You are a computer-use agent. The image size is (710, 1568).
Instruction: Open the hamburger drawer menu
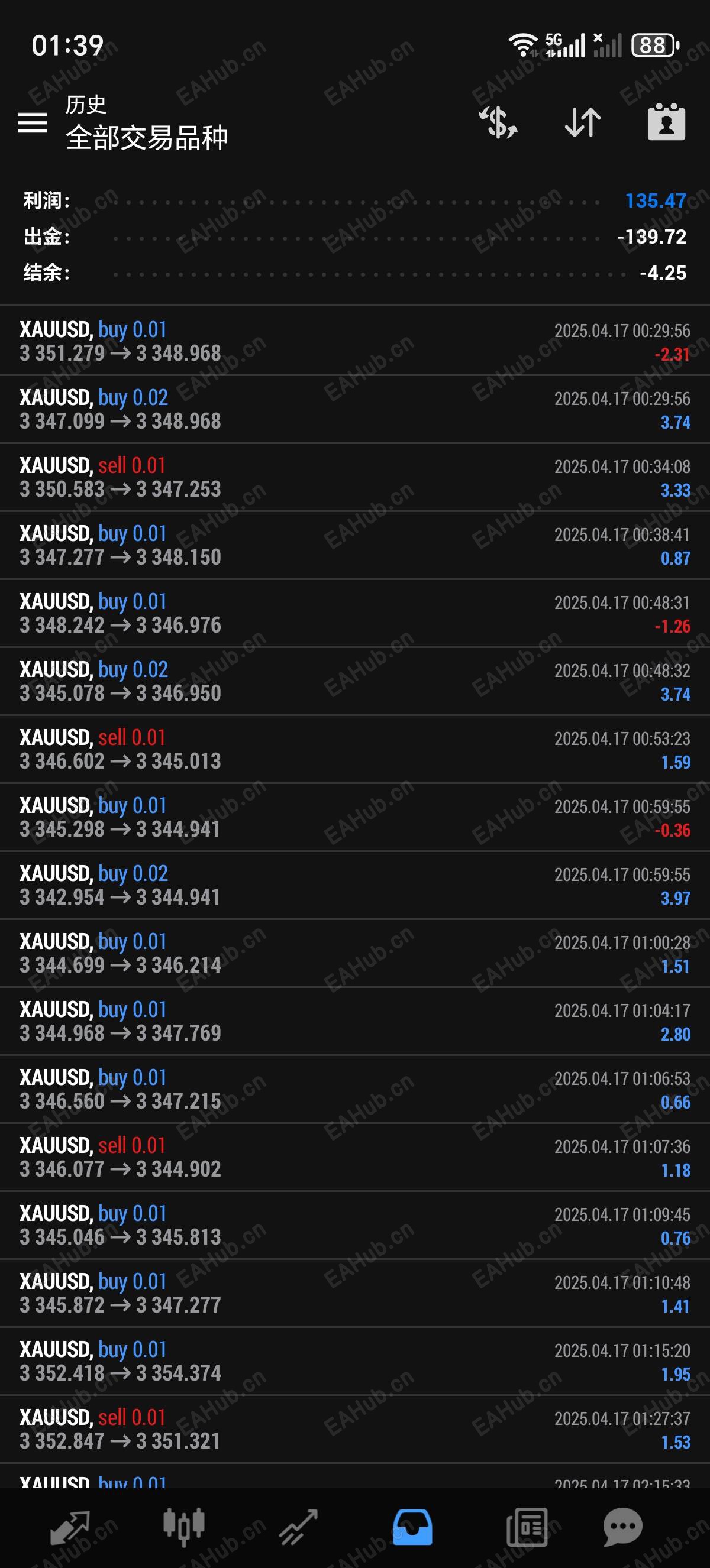point(33,122)
